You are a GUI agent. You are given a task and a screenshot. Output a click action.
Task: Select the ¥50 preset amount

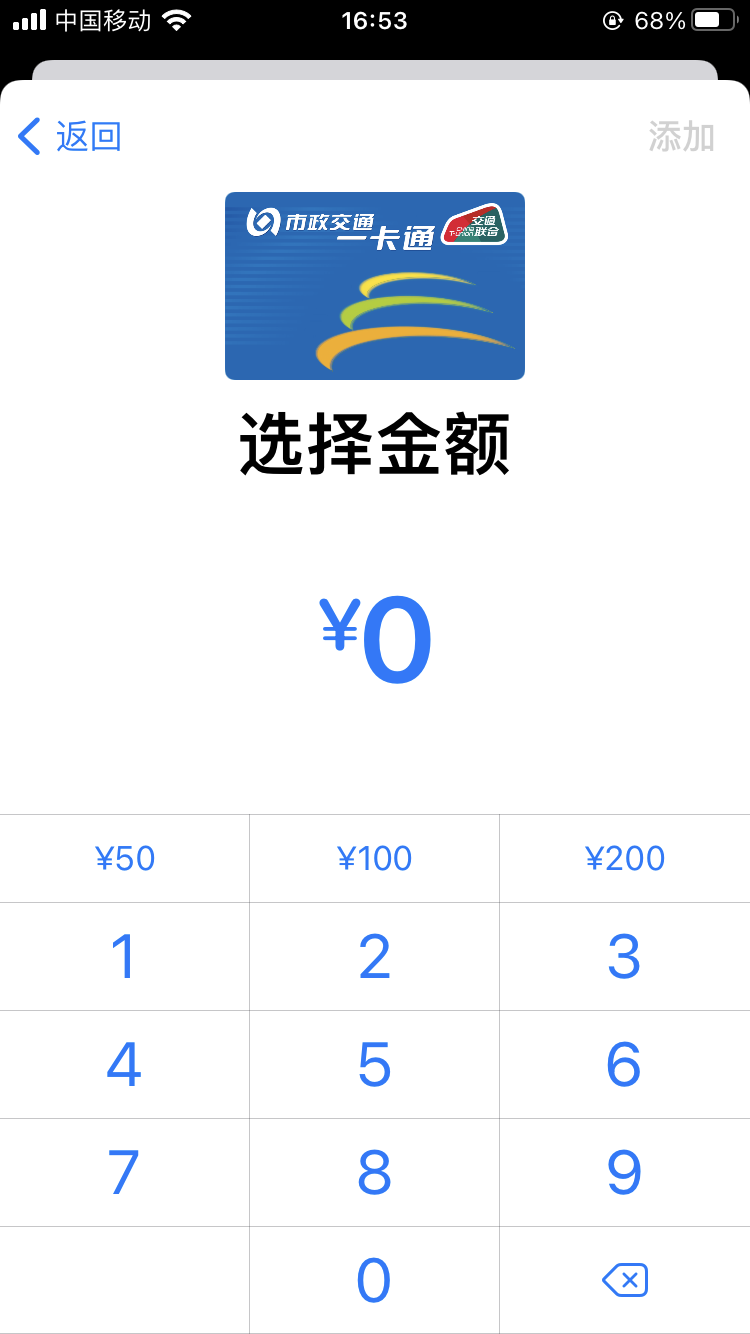pyautogui.click(x=125, y=859)
